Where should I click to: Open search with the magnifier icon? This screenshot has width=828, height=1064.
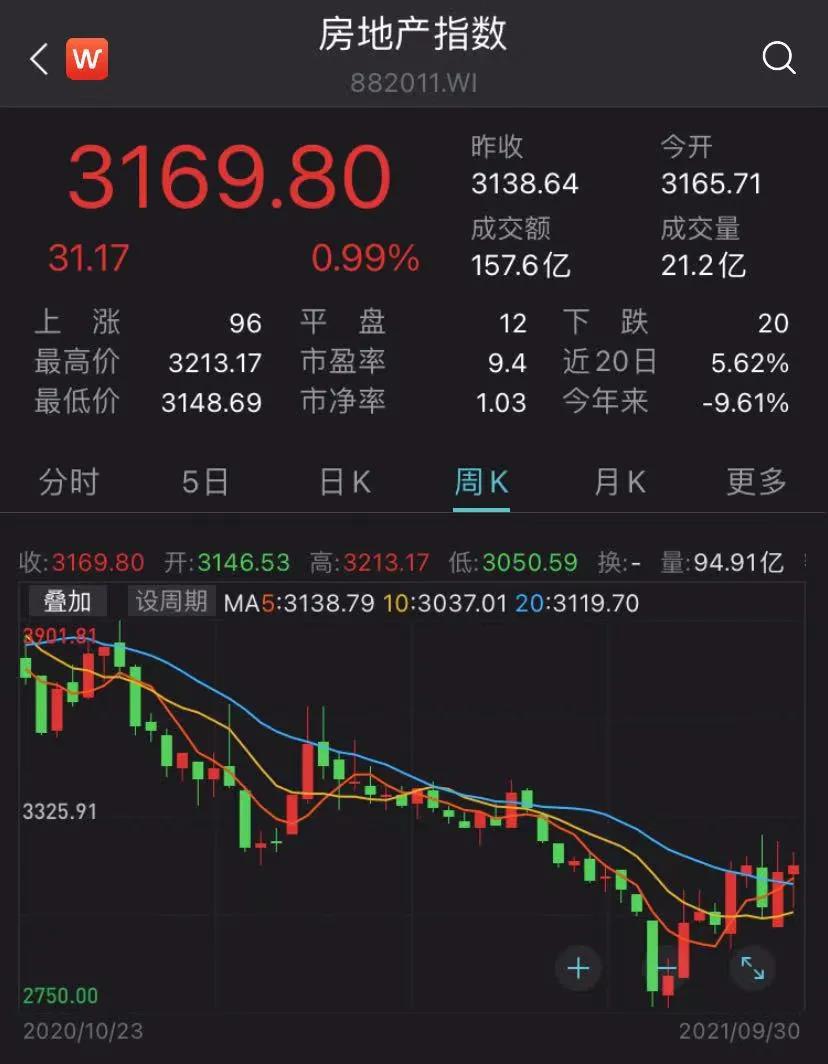pyautogui.click(x=779, y=58)
